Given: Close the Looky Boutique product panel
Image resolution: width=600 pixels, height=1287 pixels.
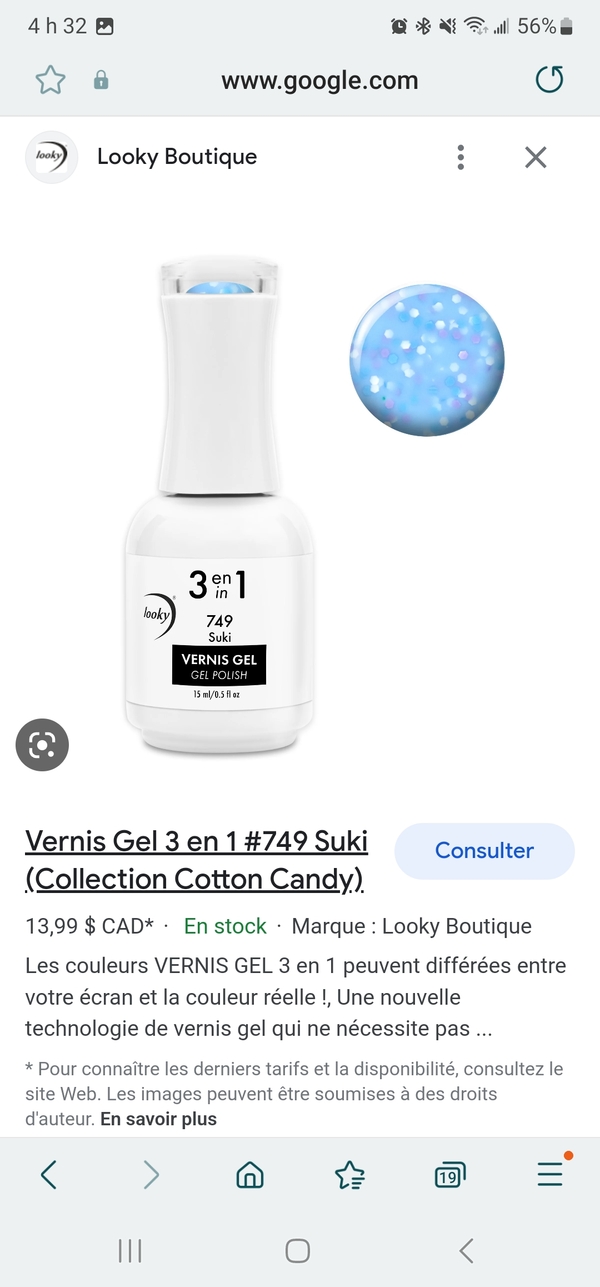Looking at the screenshot, I should 536,157.
